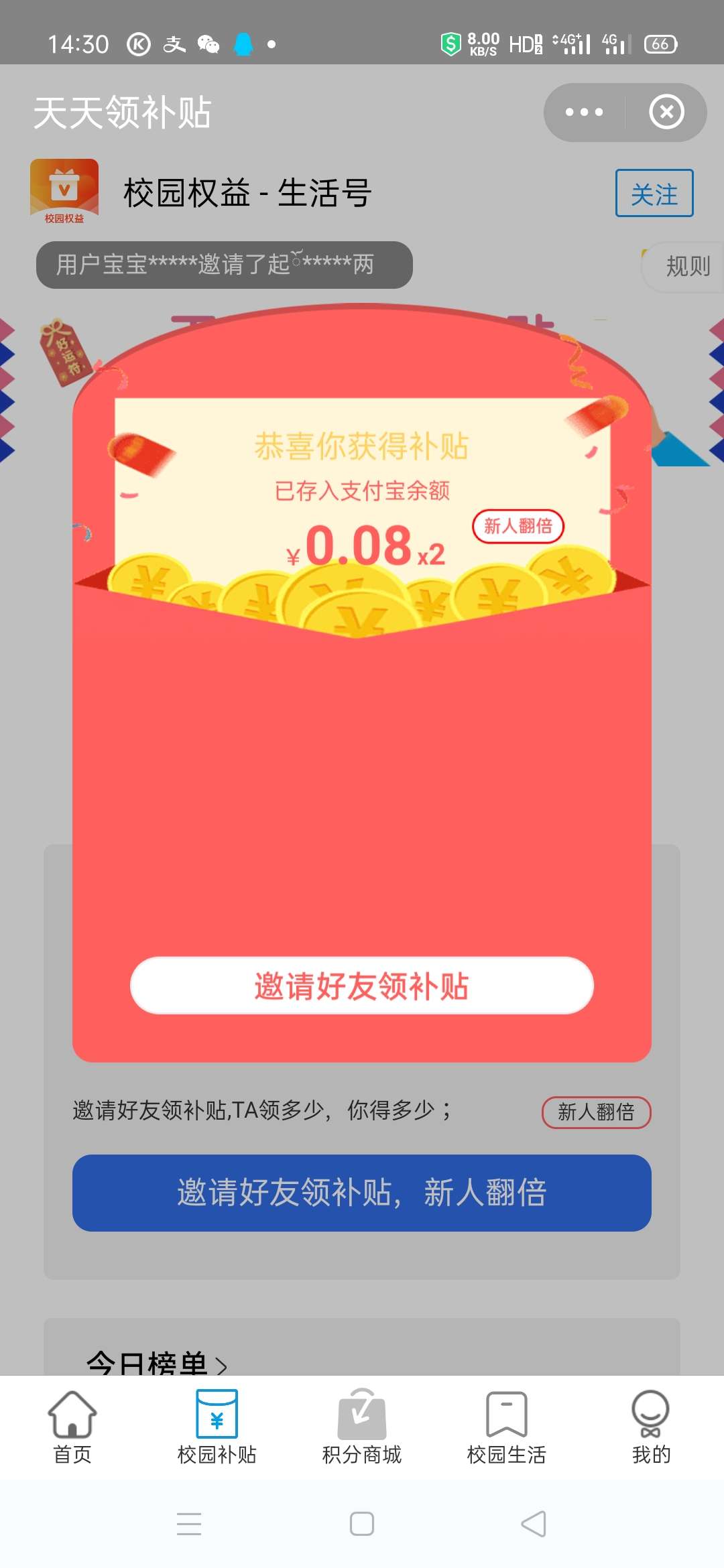Open the mini program more-options menu
Screen dimensions: 724x1568
(584, 112)
